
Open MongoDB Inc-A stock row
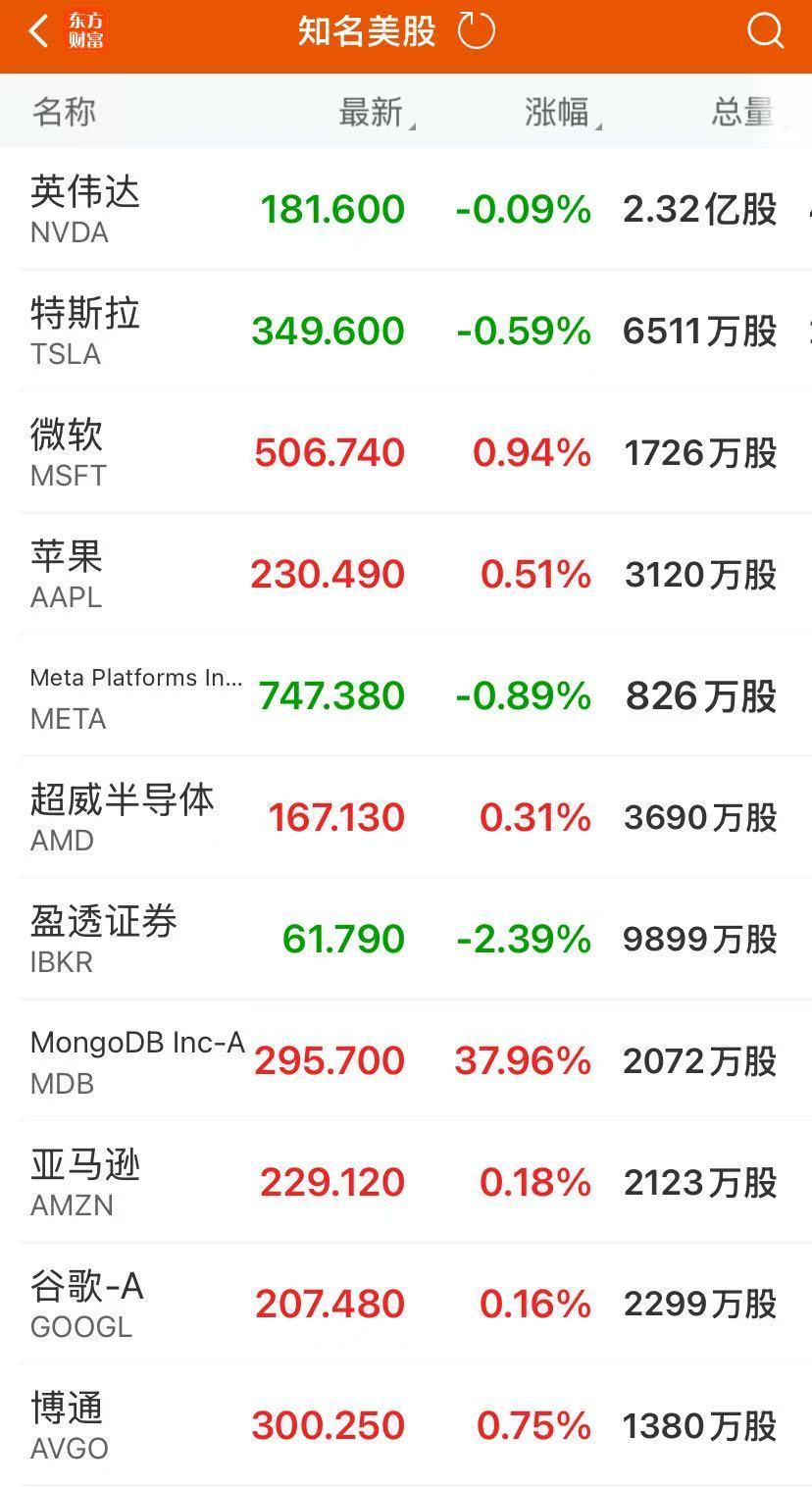(406, 1060)
